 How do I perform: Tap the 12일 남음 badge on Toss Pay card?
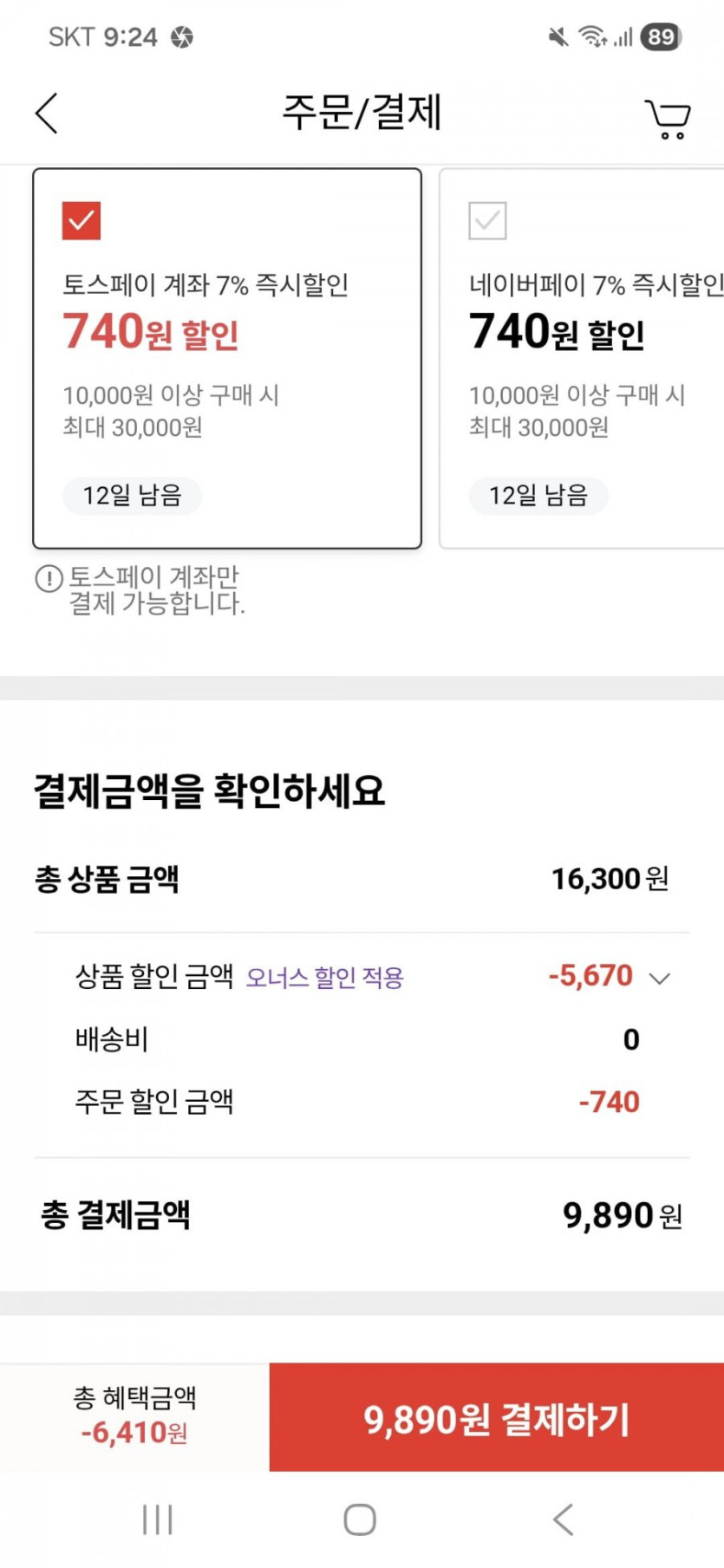(134, 496)
